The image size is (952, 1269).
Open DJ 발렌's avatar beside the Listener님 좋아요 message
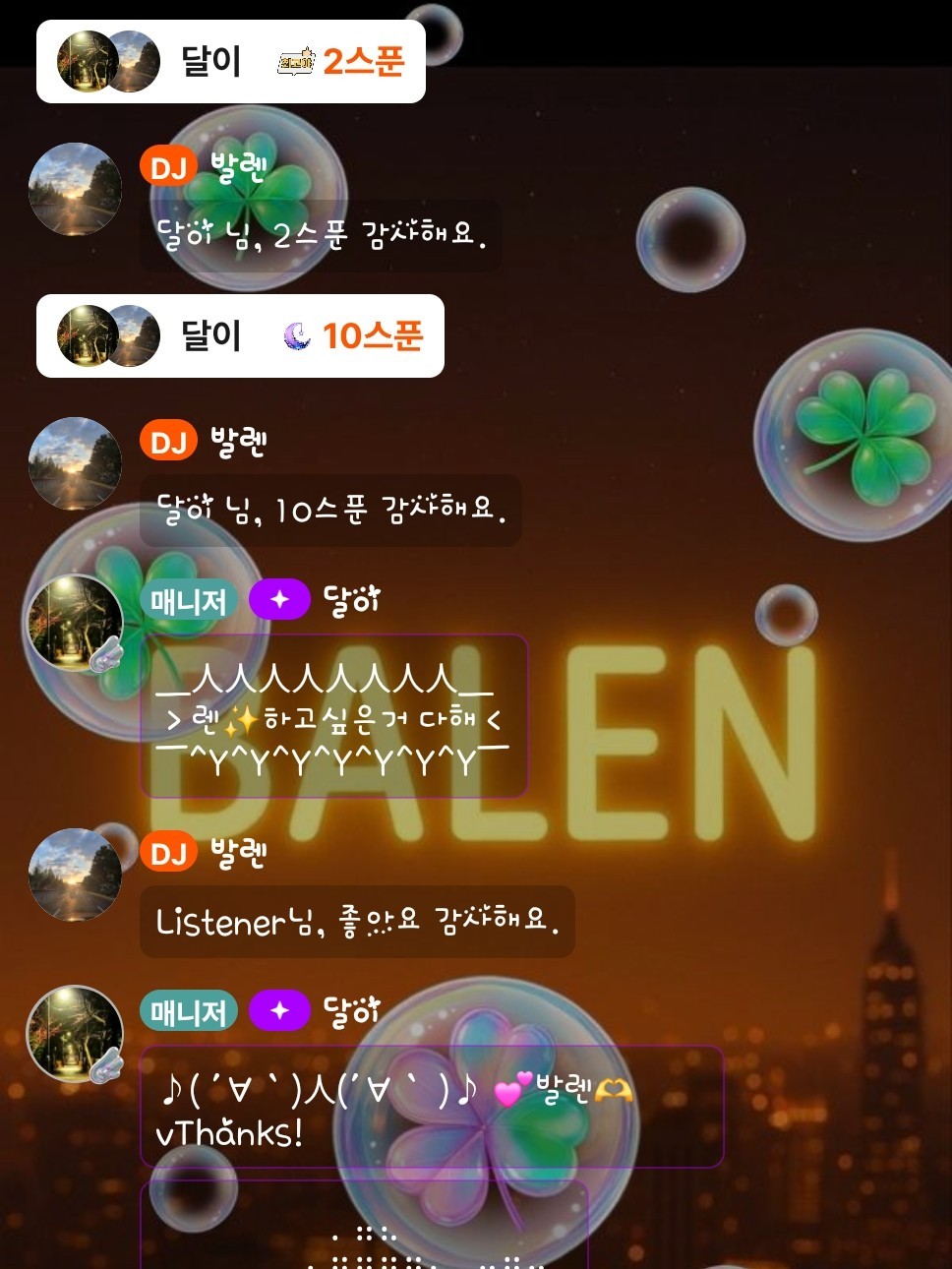click(x=75, y=875)
